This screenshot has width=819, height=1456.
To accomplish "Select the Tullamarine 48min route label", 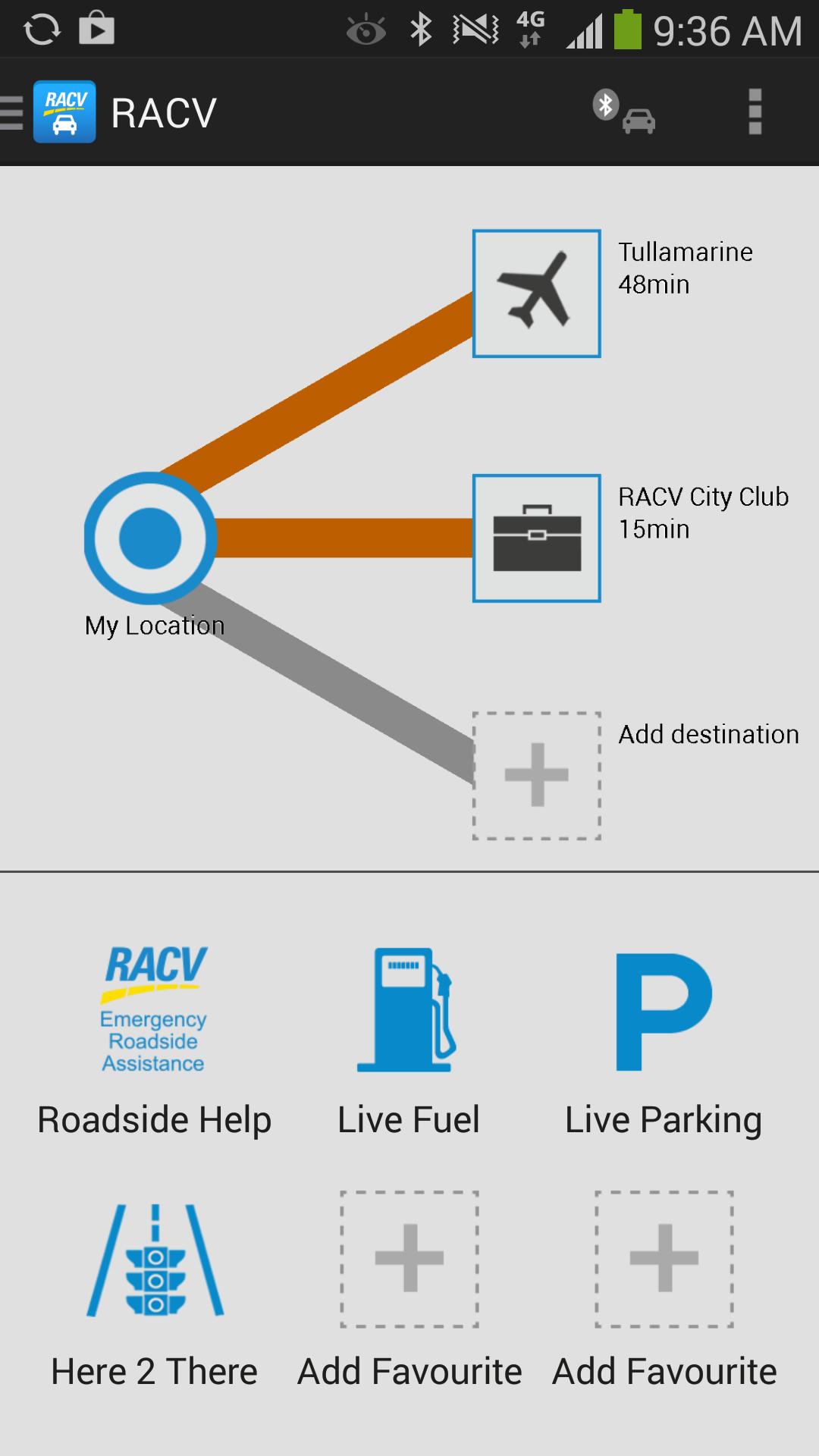I will pos(686,268).
